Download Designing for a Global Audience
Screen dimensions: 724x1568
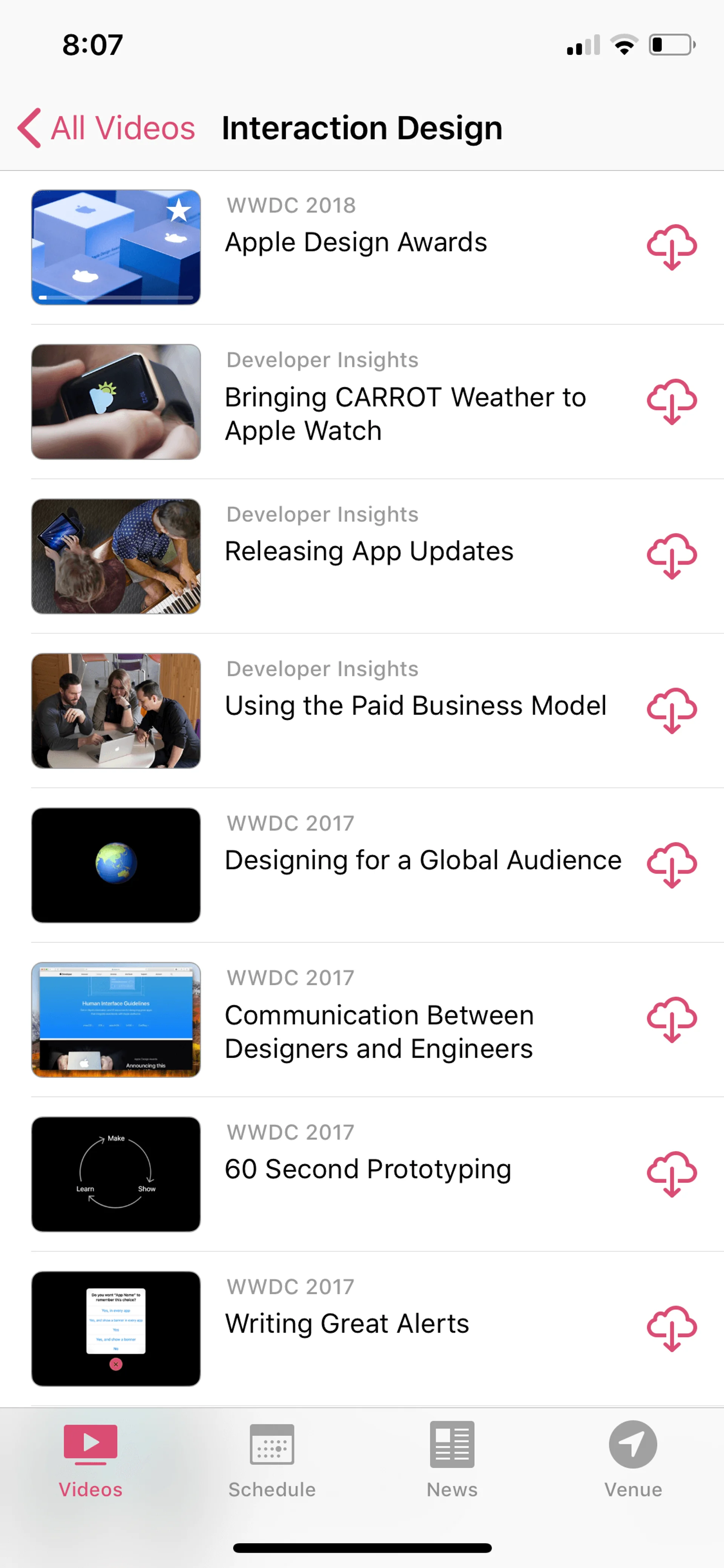[x=671, y=865]
